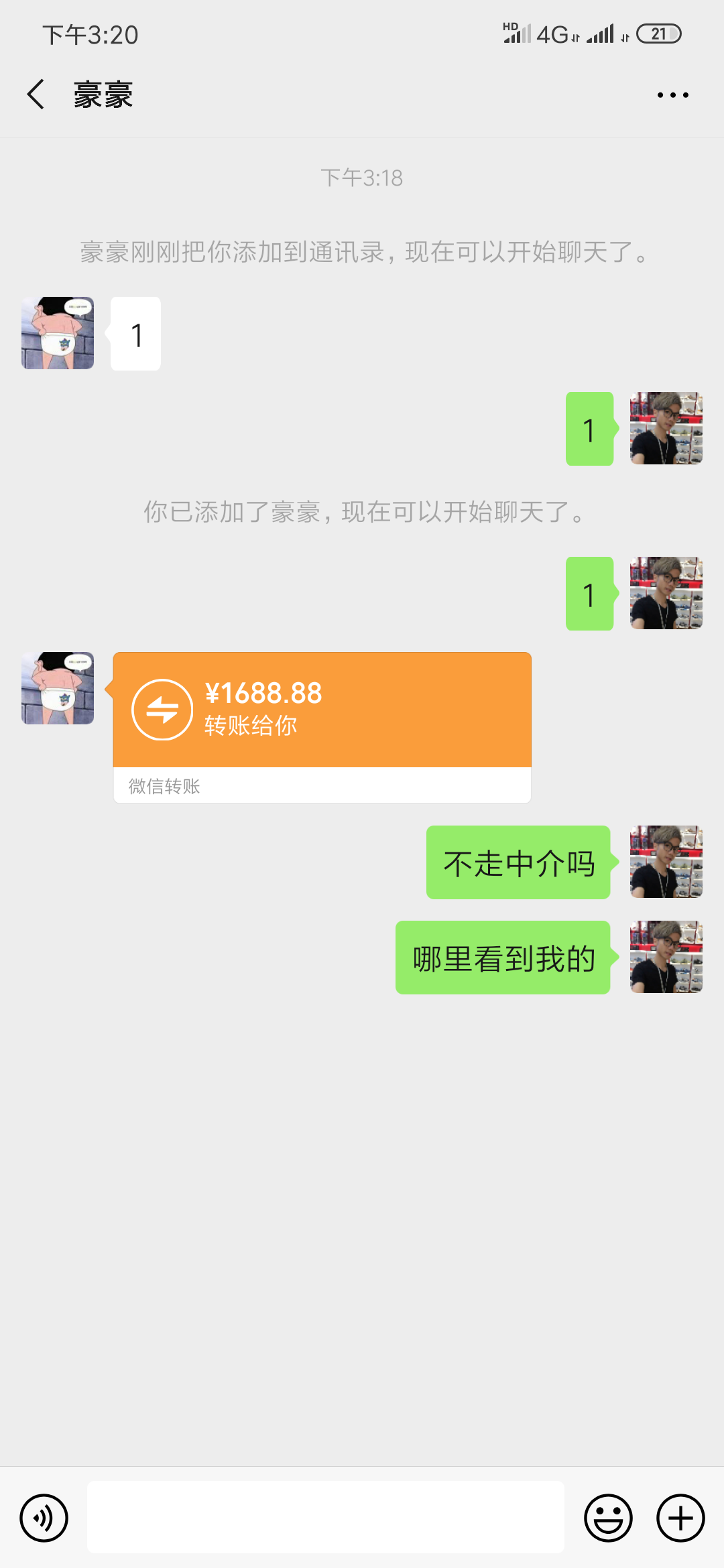Open the emoji sticker panel

(x=608, y=1518)
